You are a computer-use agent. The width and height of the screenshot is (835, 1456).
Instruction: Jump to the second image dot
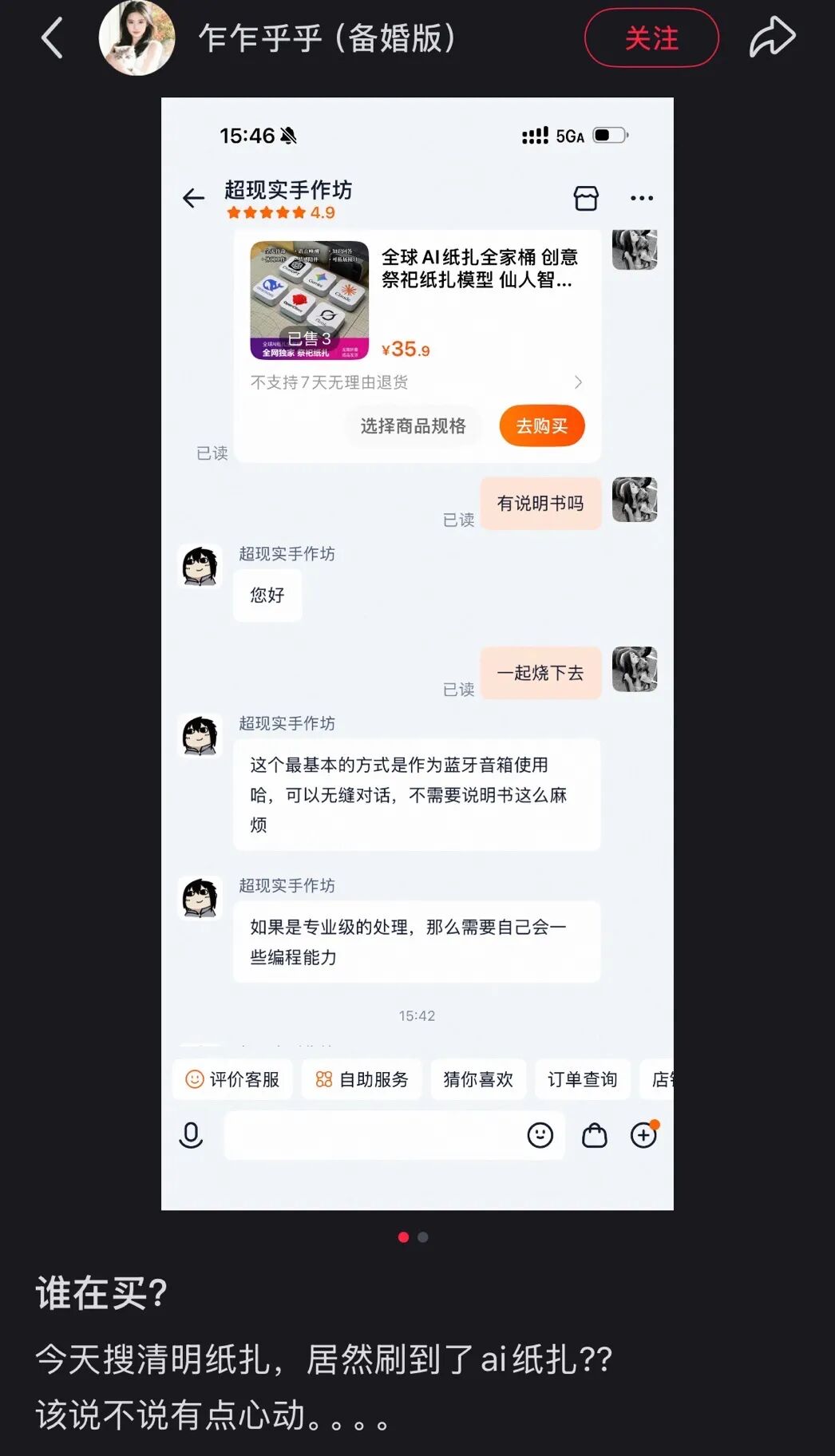[423, 1237]
